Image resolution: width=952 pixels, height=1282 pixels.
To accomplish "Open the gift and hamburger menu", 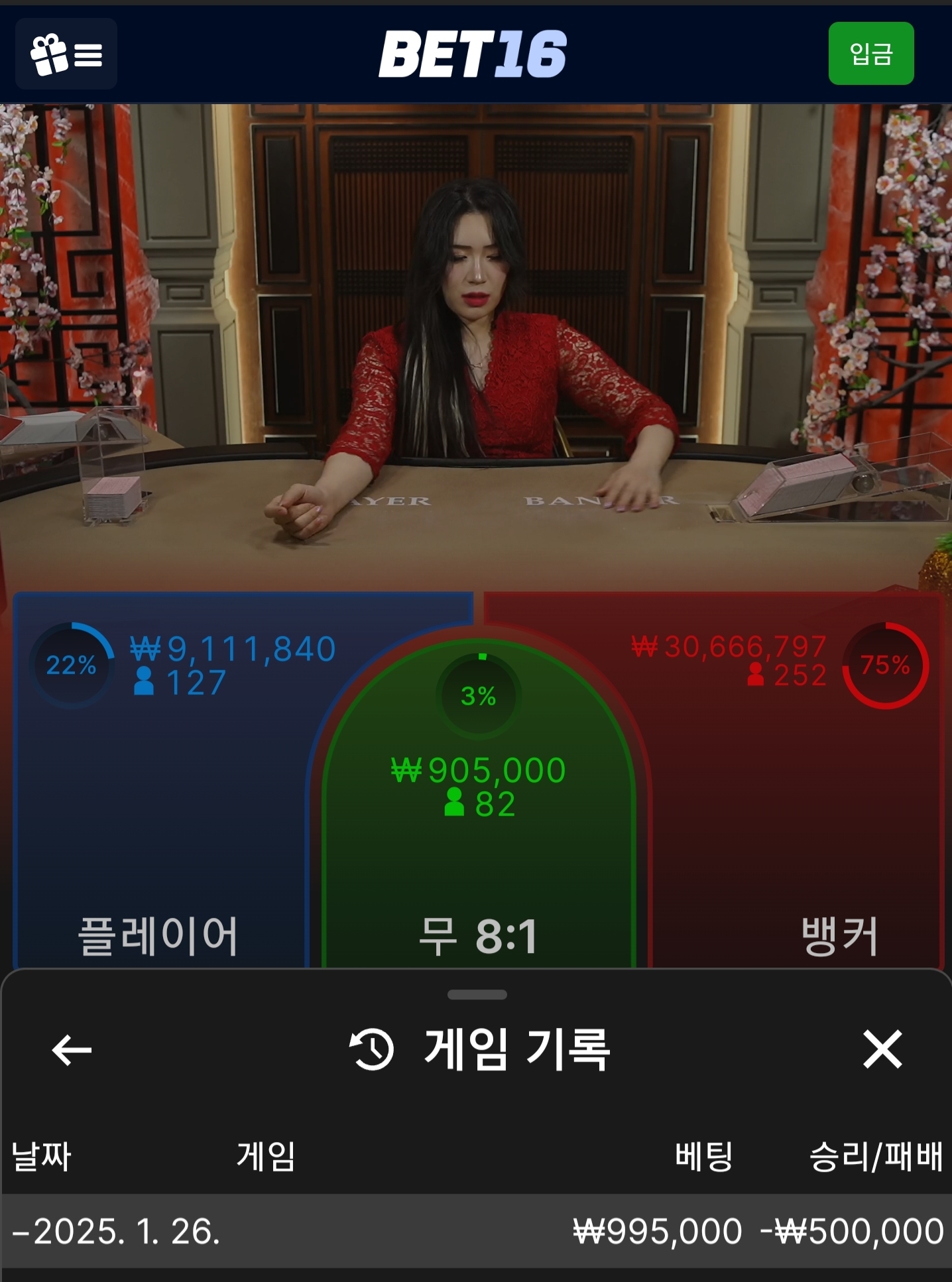I will 66,54.
